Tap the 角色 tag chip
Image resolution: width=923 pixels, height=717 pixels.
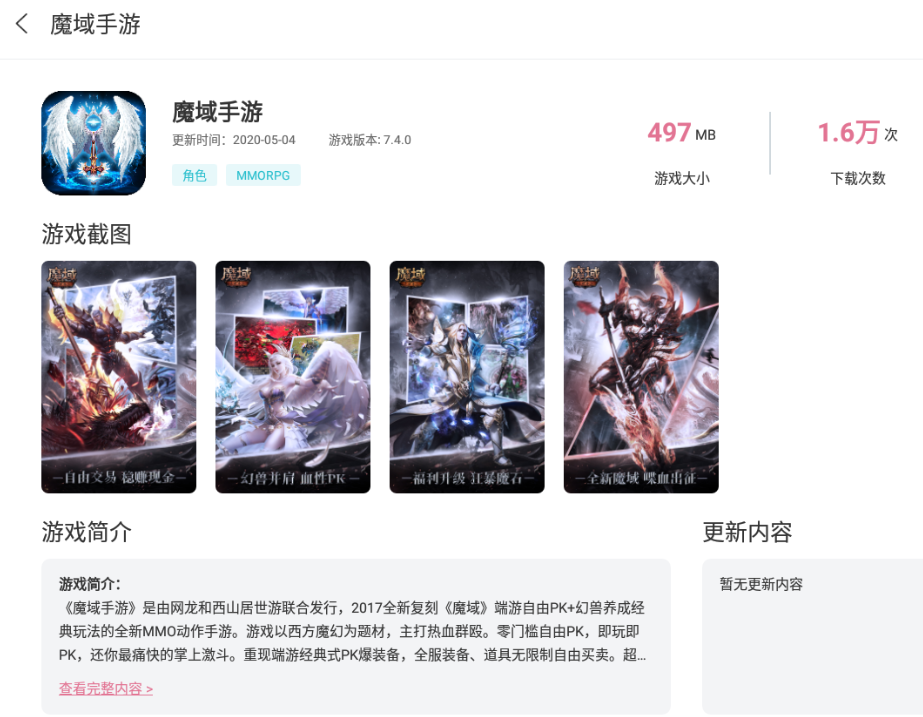tap(194, 175)
